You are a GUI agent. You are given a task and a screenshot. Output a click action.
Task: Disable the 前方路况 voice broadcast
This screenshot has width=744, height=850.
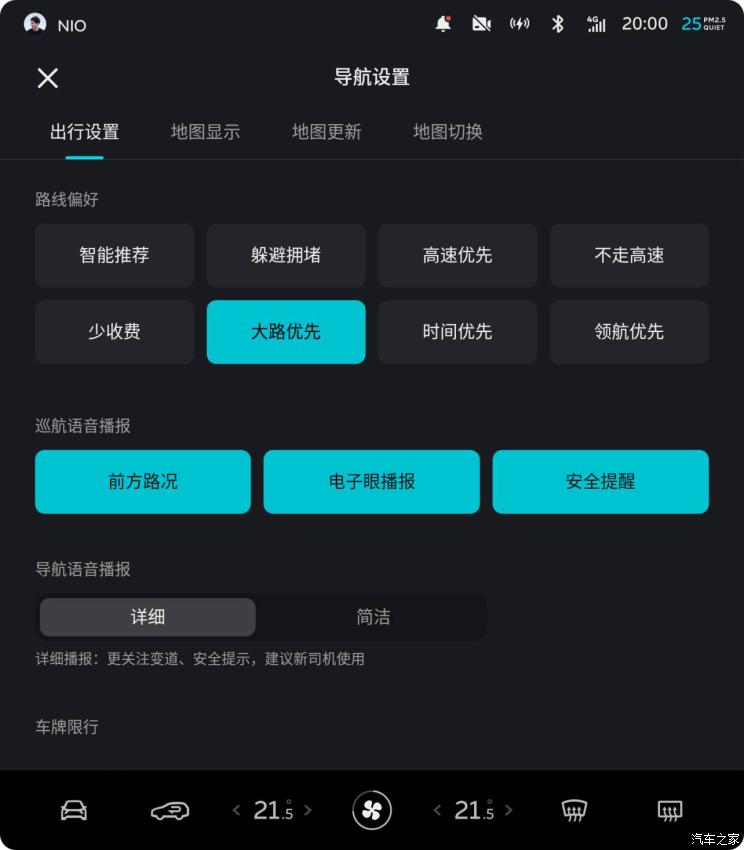click(143, 481)
